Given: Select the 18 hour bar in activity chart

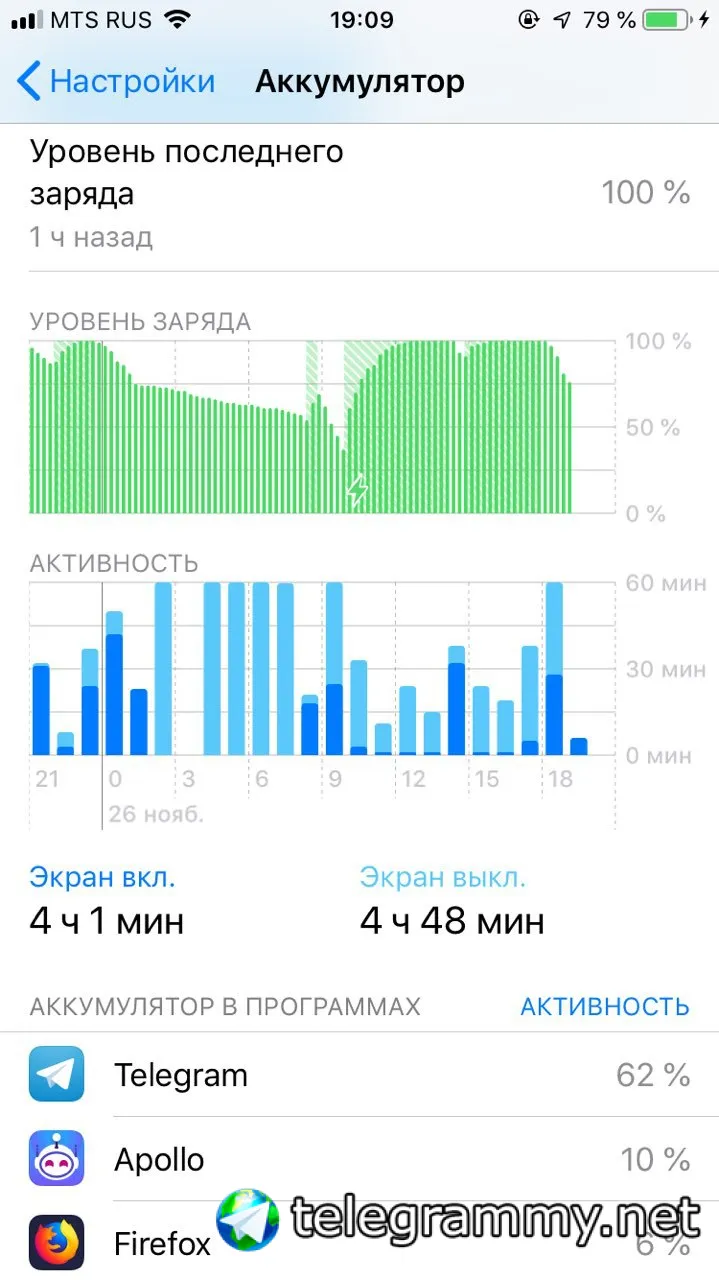Looking at the screenshot, I should 553,670.
